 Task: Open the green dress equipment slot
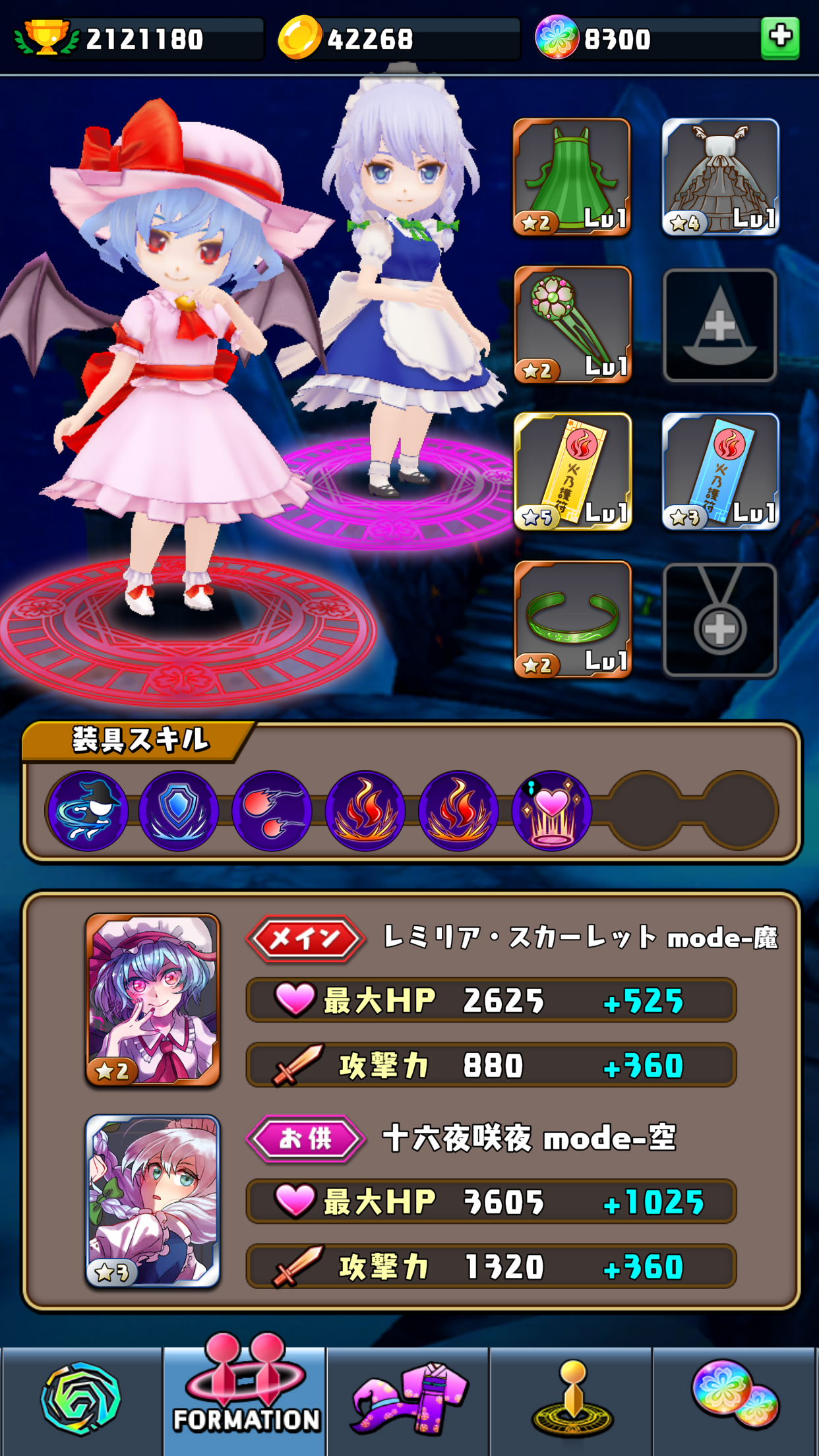572,177
